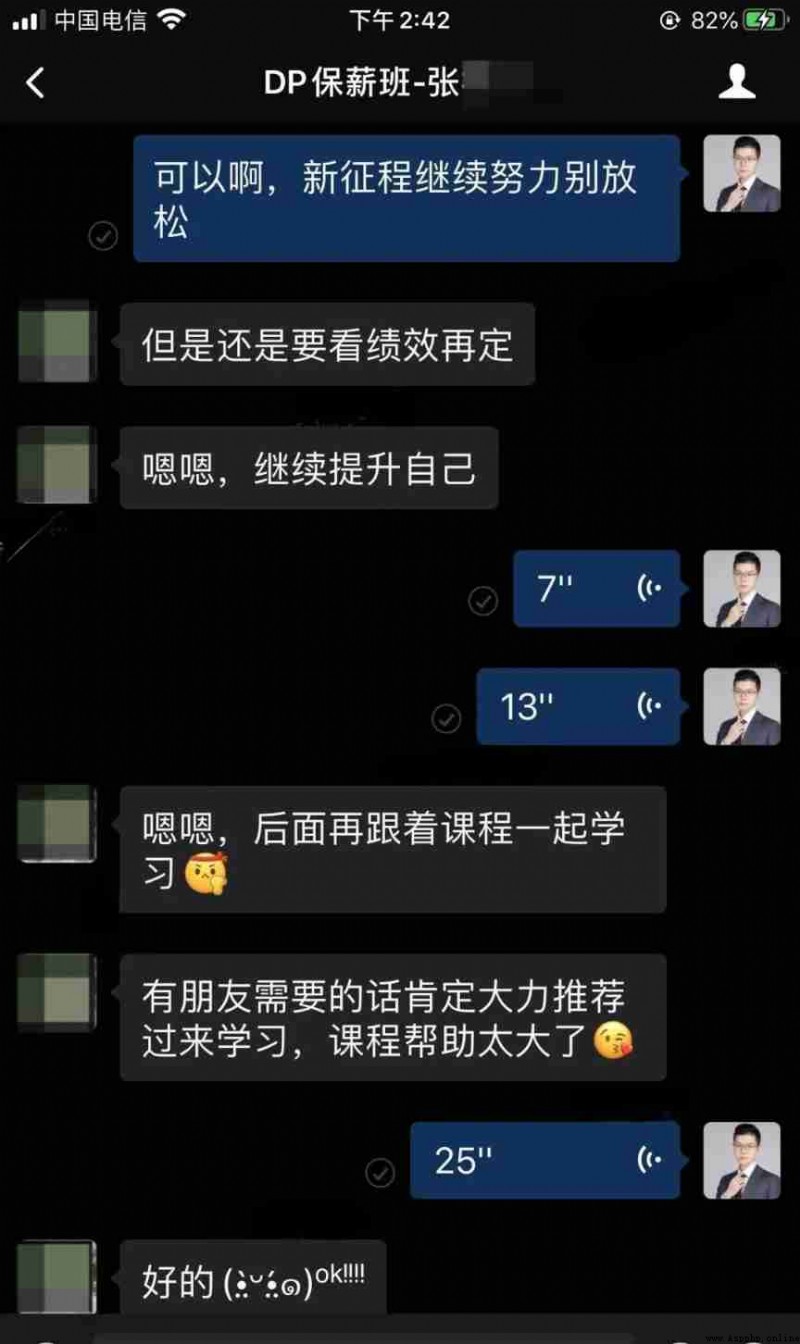
Task: Play the 25-second voice message
Action: point(544,1160)
